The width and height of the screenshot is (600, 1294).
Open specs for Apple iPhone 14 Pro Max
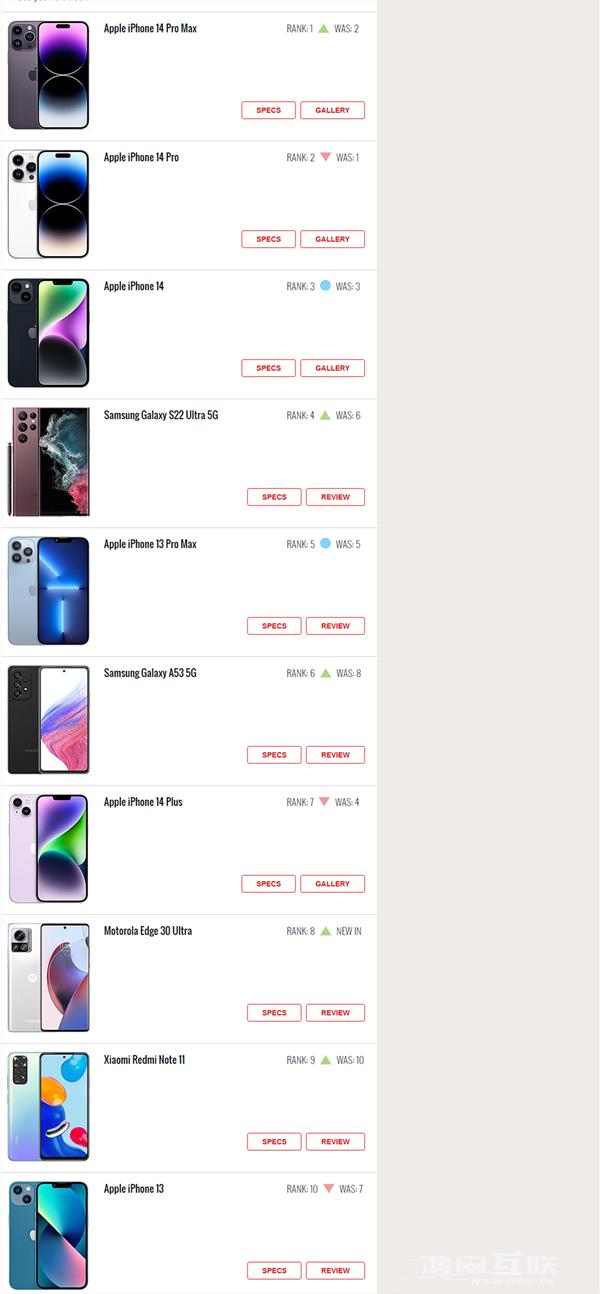point(268,110)
